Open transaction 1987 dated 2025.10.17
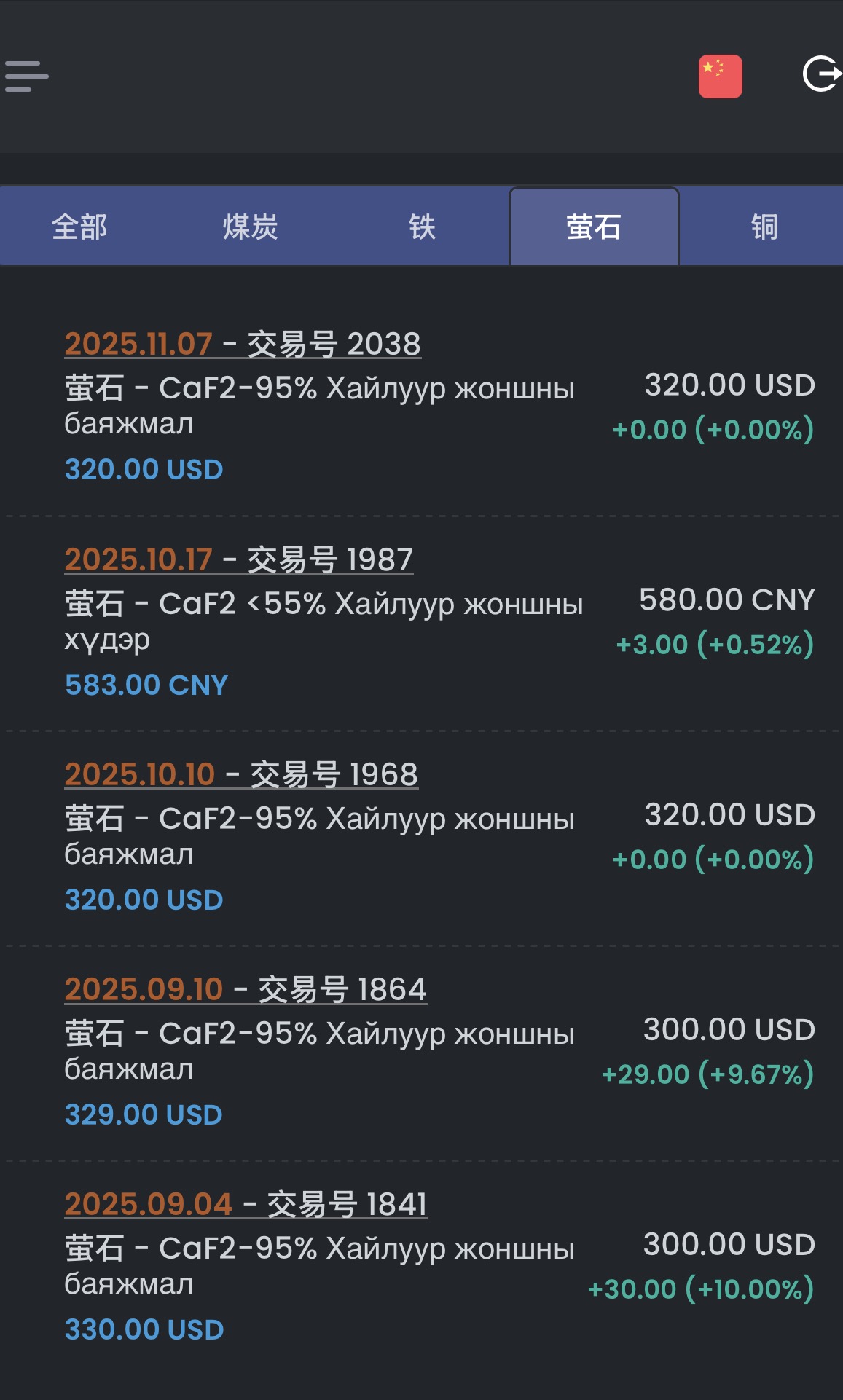This screenshot has width=843, height=1400. [239, 560]
